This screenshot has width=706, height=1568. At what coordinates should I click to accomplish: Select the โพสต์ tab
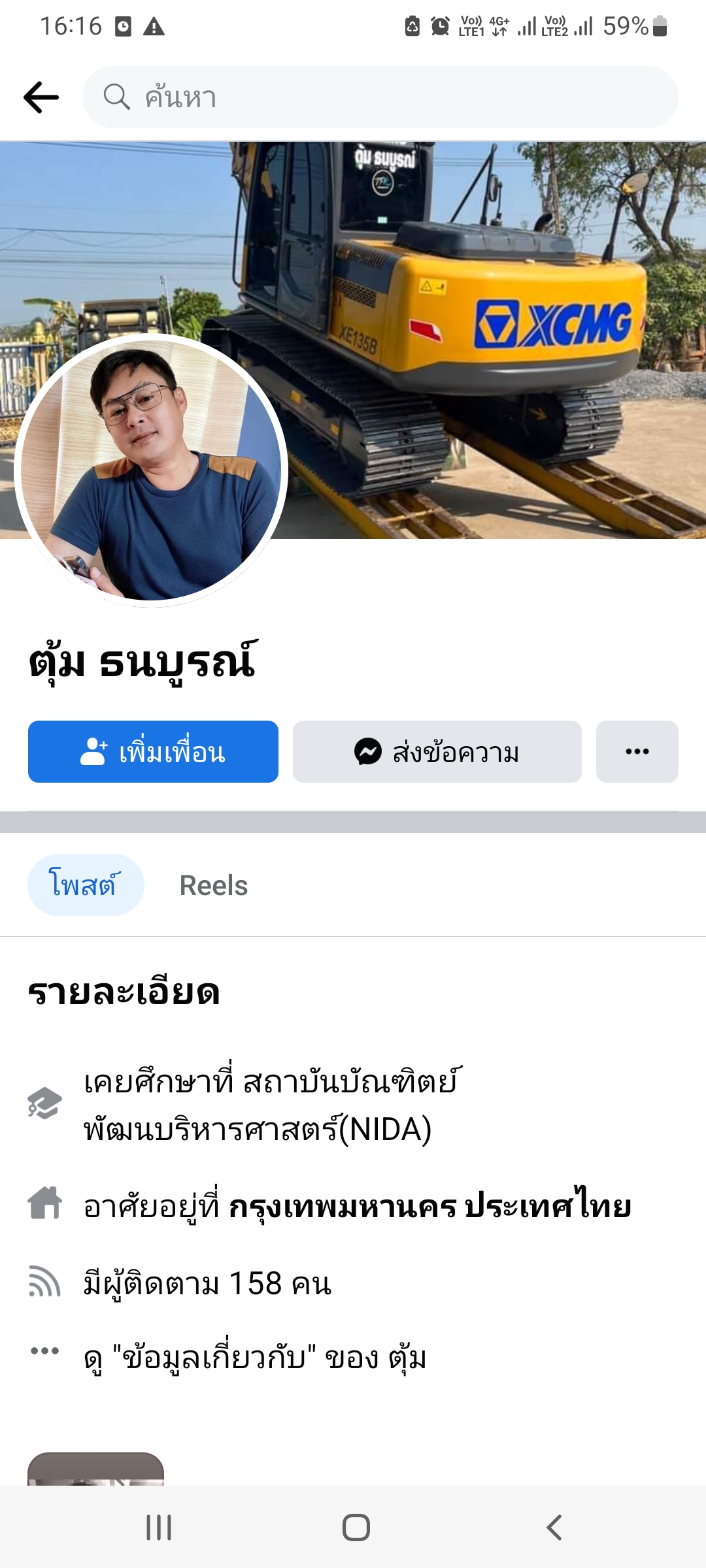pos(85,885)
